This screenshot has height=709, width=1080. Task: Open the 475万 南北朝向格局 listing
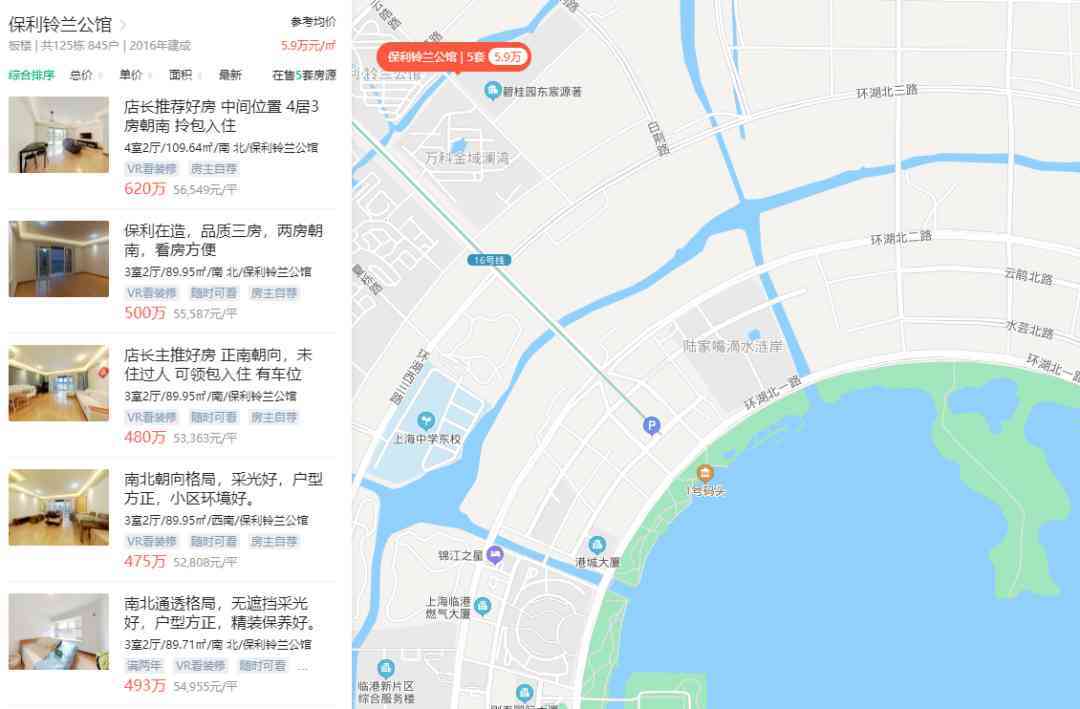(223, 488)
